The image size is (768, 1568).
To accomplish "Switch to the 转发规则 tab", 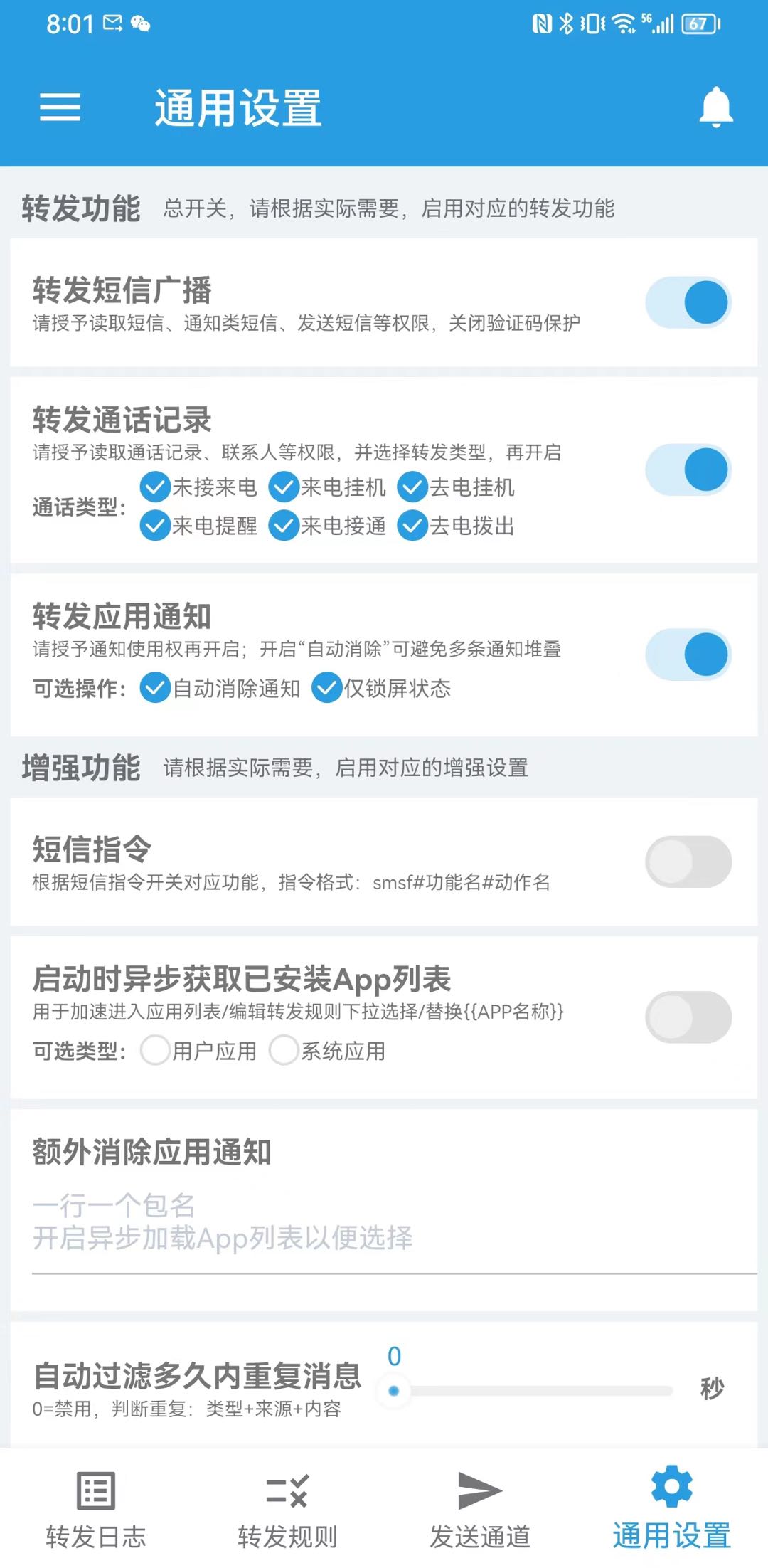I will 287,1508.
